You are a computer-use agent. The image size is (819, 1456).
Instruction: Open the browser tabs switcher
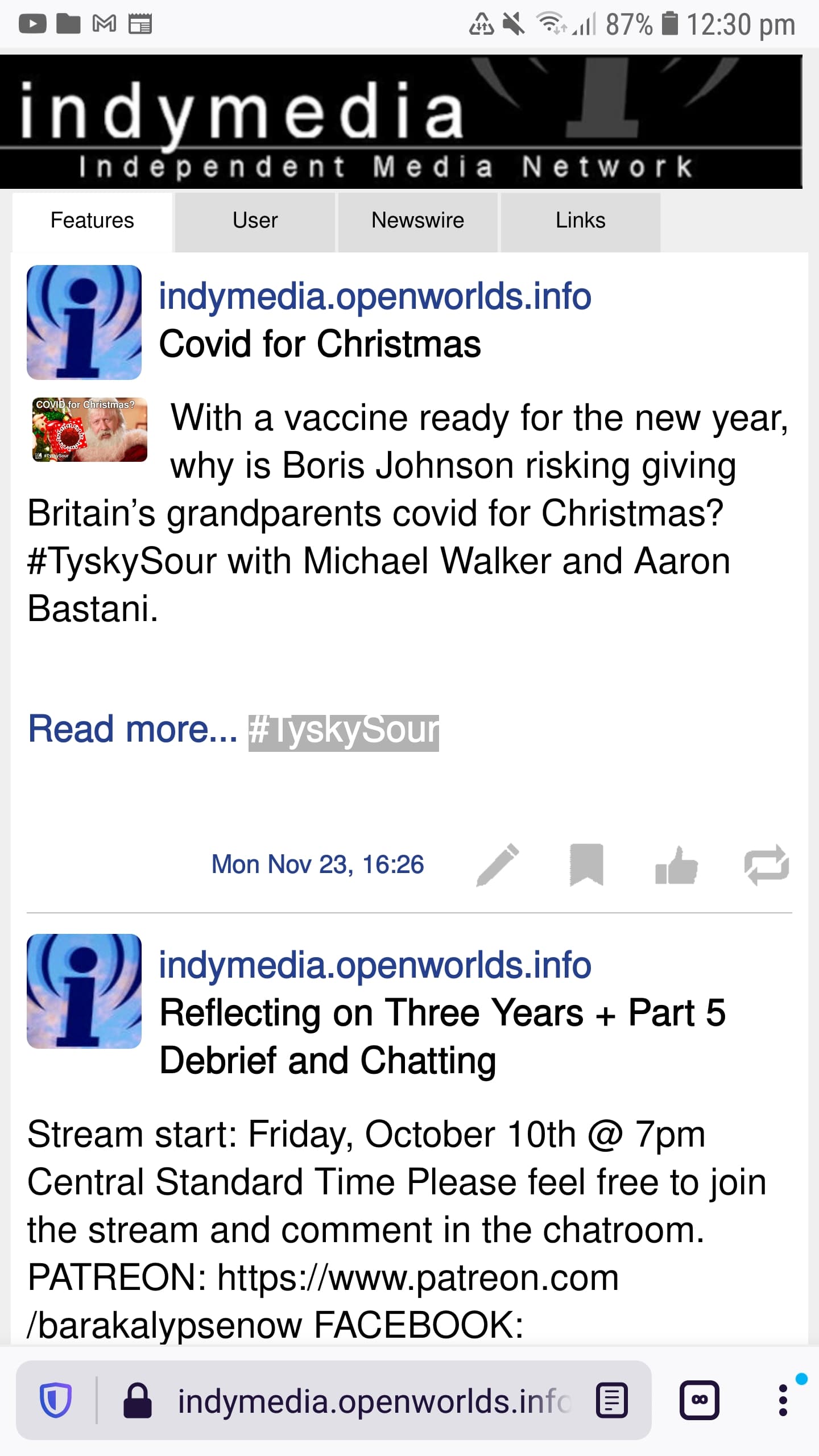point(699,1400)
